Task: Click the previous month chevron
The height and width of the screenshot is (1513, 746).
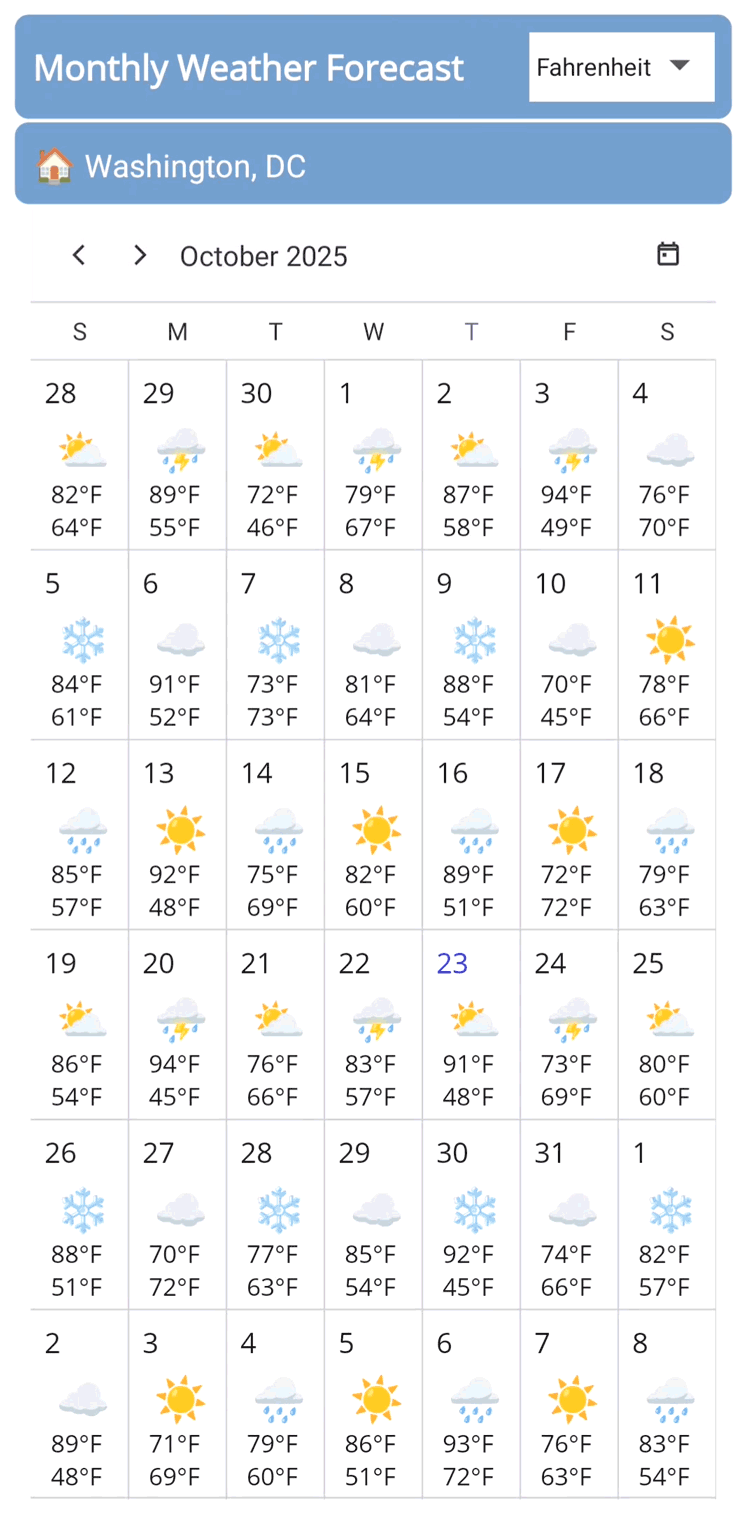Action: pyautogui.click(x=79, y=255)
